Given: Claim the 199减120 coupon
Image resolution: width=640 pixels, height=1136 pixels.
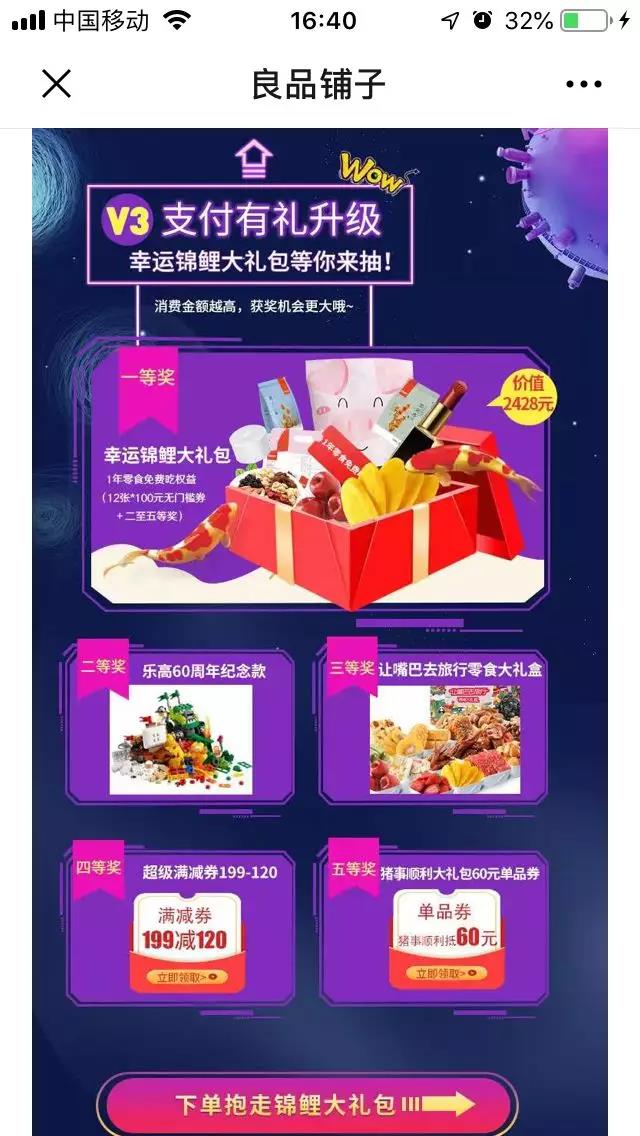Looking at the screenshot, I should (185, 977).
